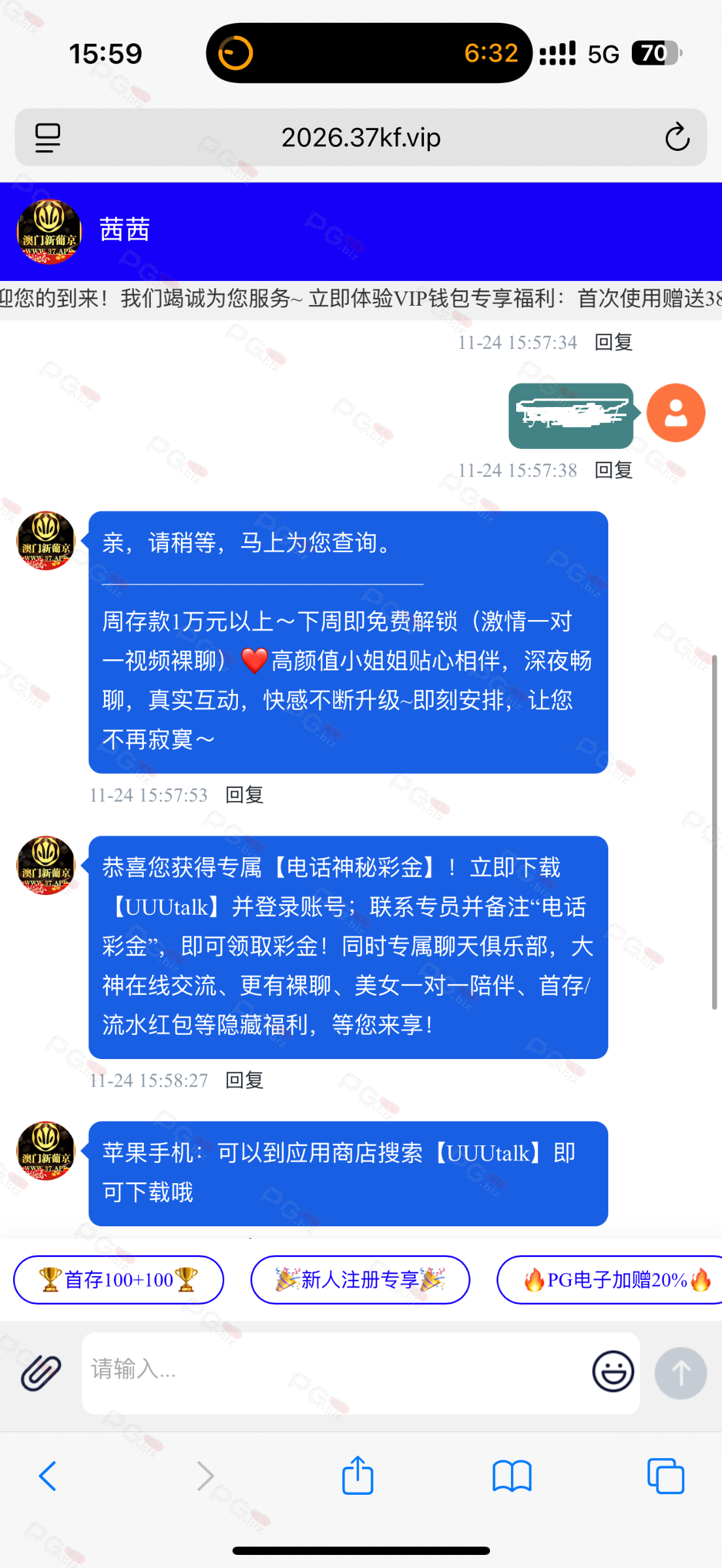Screen dimensions: 722x1568
Task: Go back in the browser
Action: [48, 1476]
